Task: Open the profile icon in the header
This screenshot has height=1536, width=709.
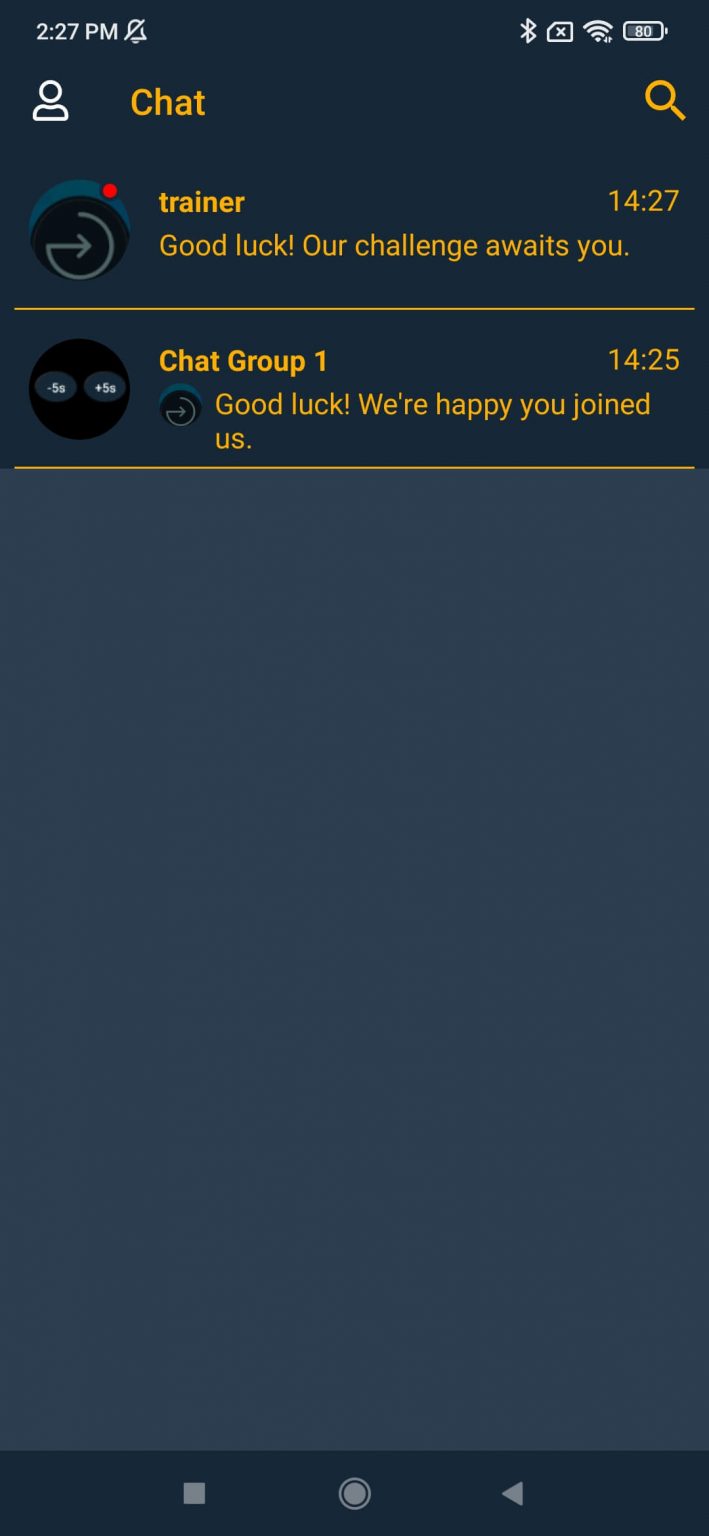Action: (51, 102)
